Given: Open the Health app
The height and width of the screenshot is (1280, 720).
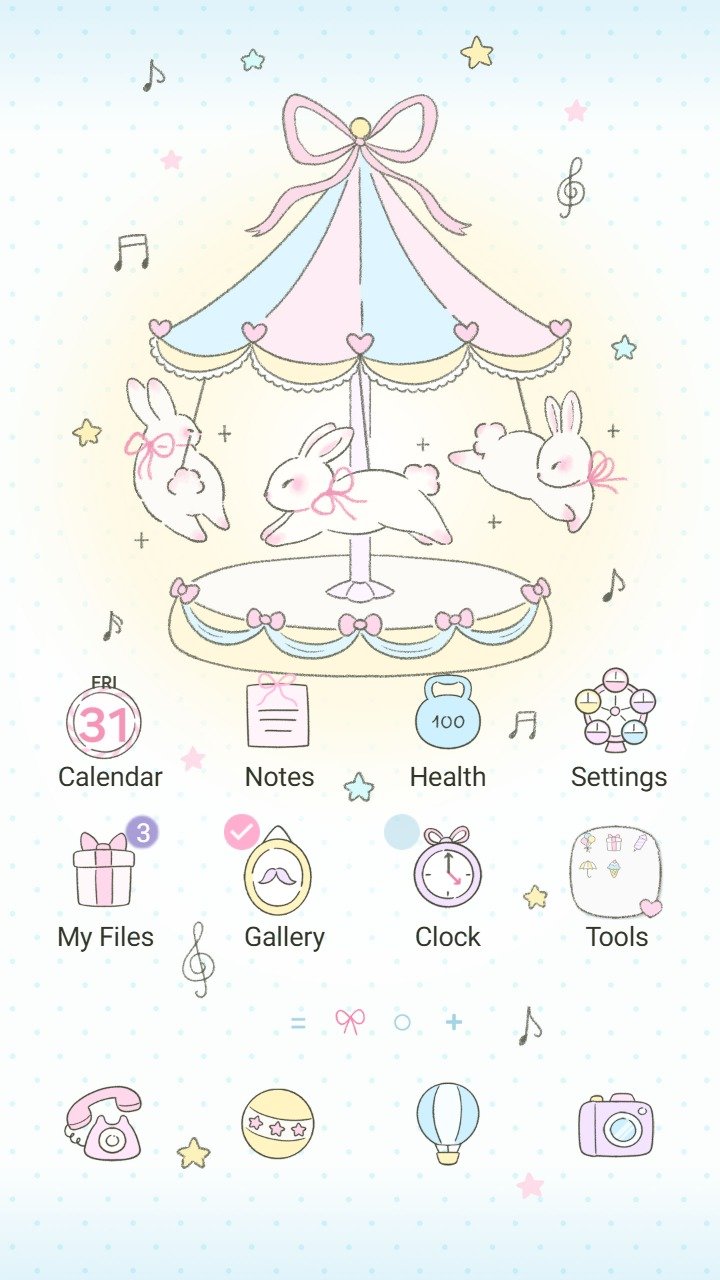Looking at the screenshot, I should click(447, 714).
